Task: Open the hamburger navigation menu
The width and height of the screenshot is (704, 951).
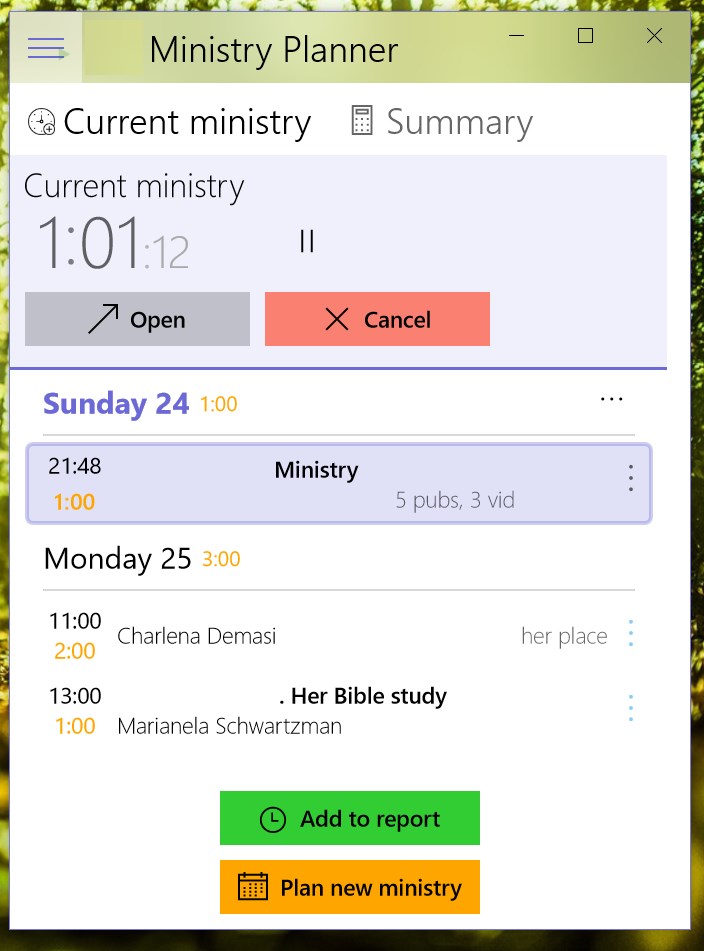Action: [x=46, y=48]
